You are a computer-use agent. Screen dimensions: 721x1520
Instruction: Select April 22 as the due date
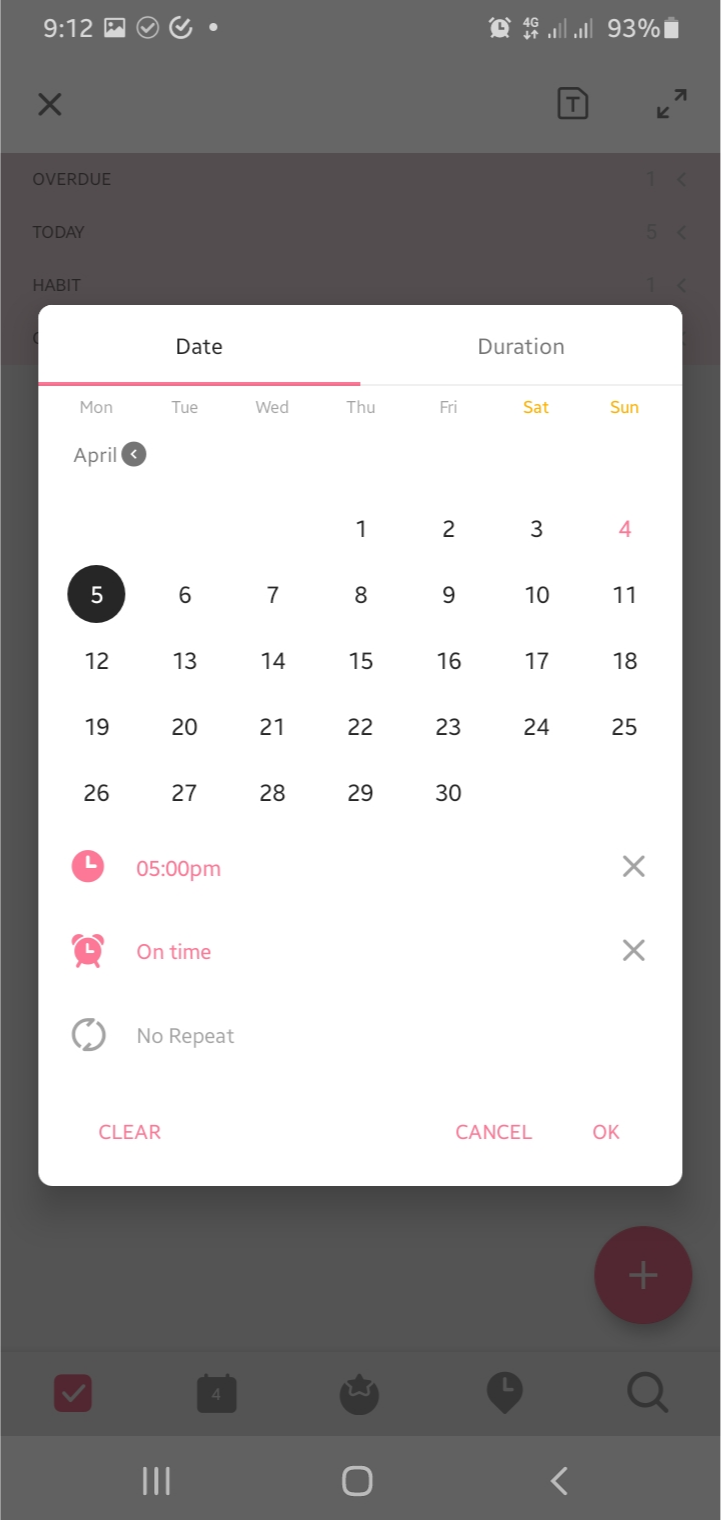pyautogui.click(x=361, y=727)
